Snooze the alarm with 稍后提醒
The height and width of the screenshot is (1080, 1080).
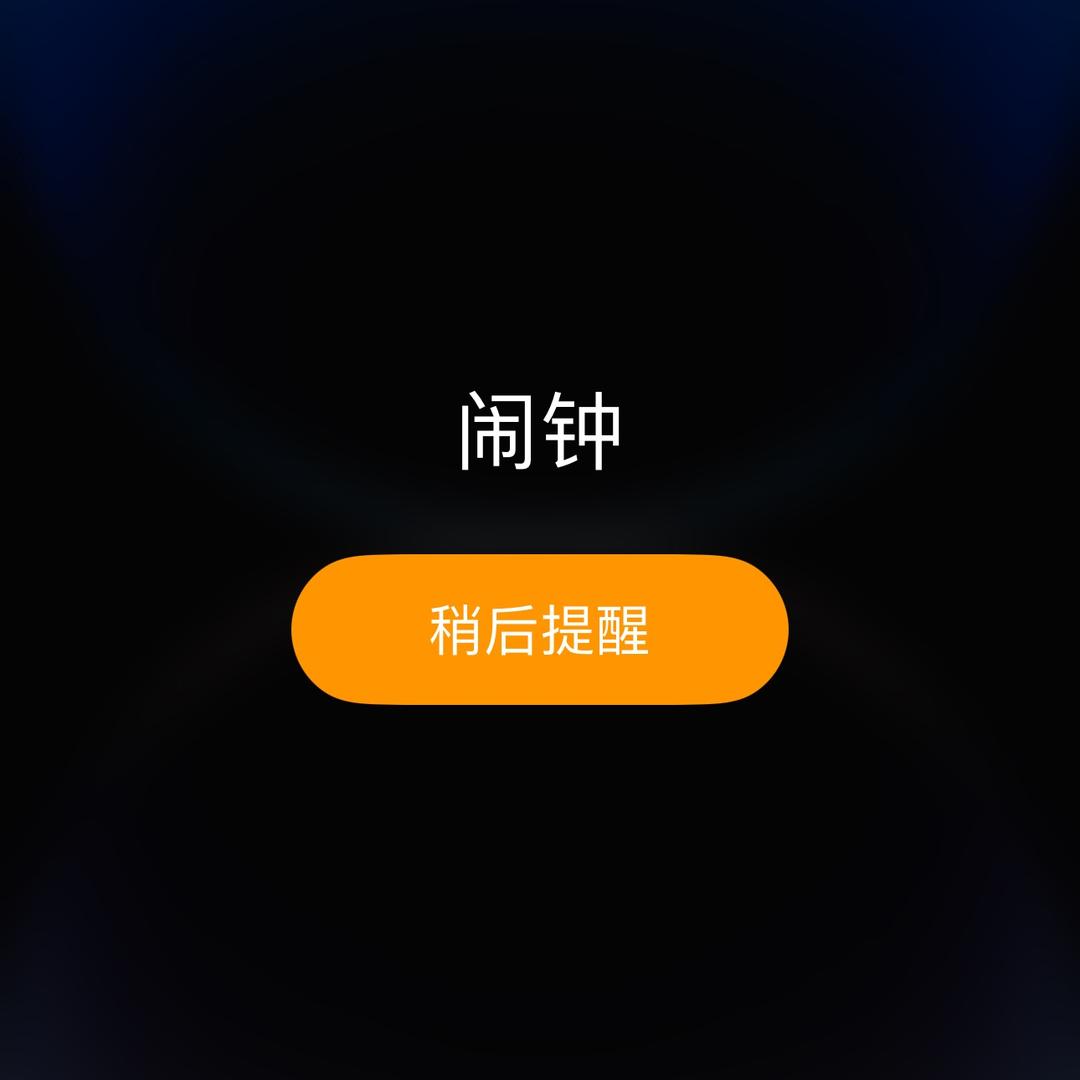[539, 629]
